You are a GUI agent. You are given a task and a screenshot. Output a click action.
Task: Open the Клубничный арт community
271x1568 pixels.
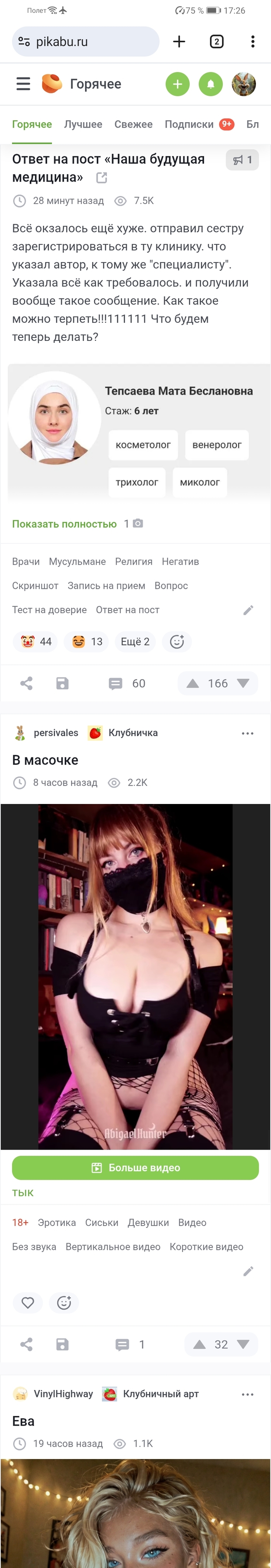[160, 1393]
